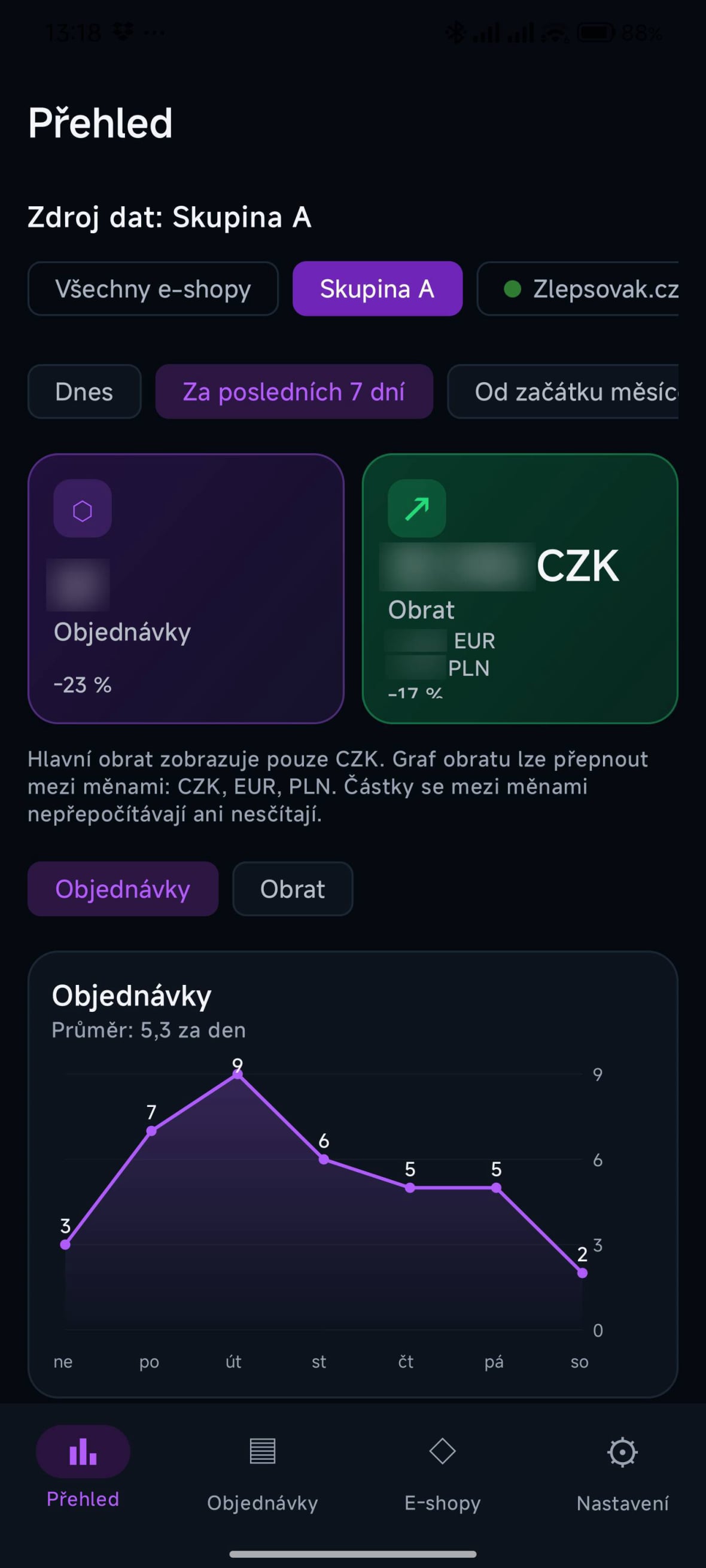Go to Objednávky tab in bottom navigation

click(x=263, y=1474)
